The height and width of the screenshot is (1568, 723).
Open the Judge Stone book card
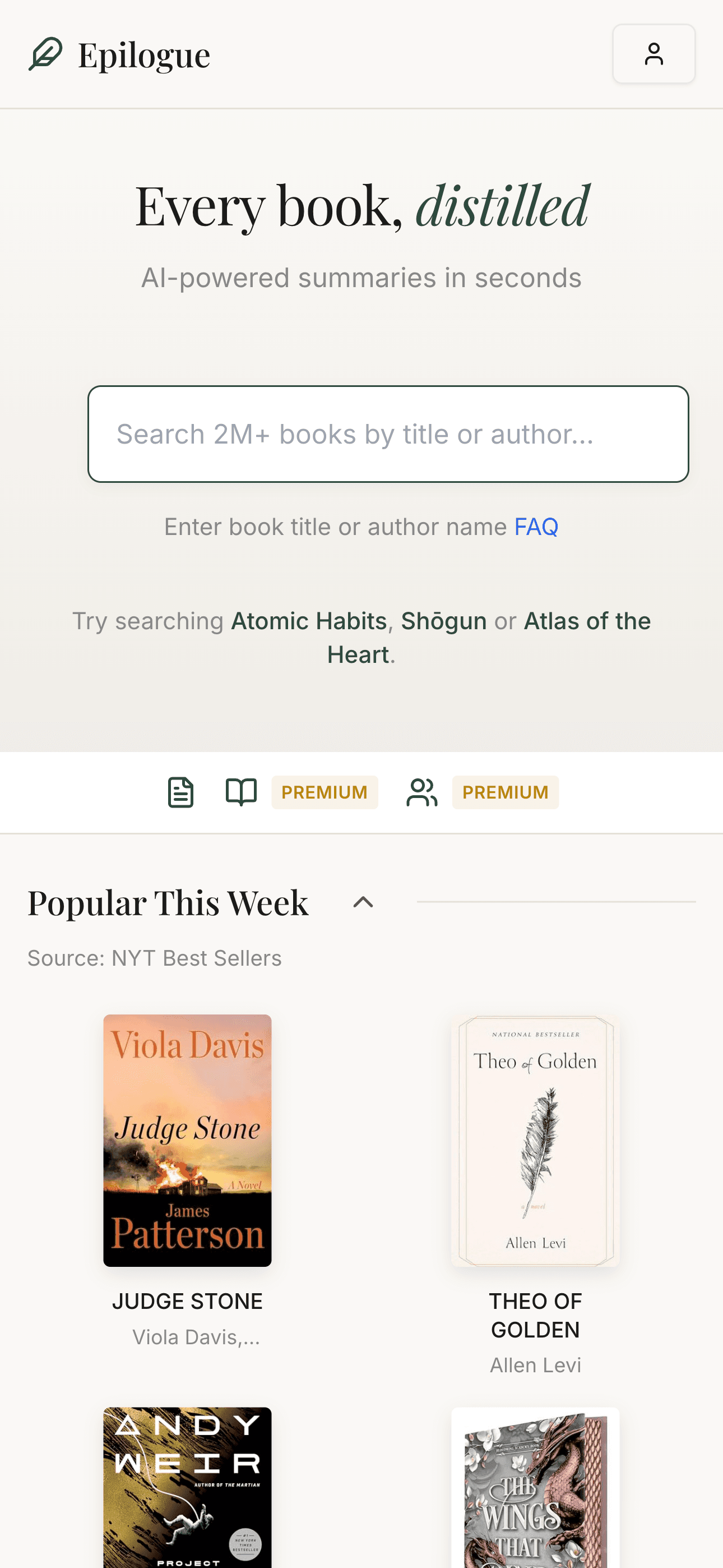coord(187,1140)
